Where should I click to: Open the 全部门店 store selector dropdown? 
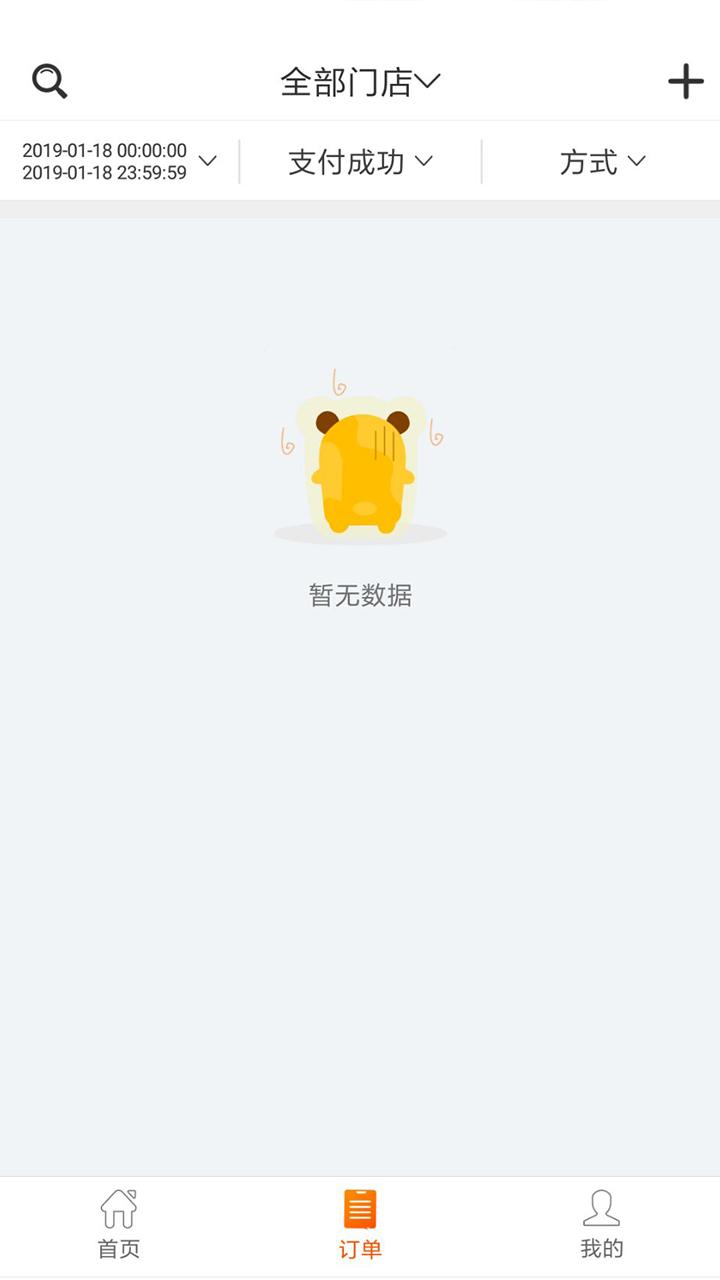[358, 81]
